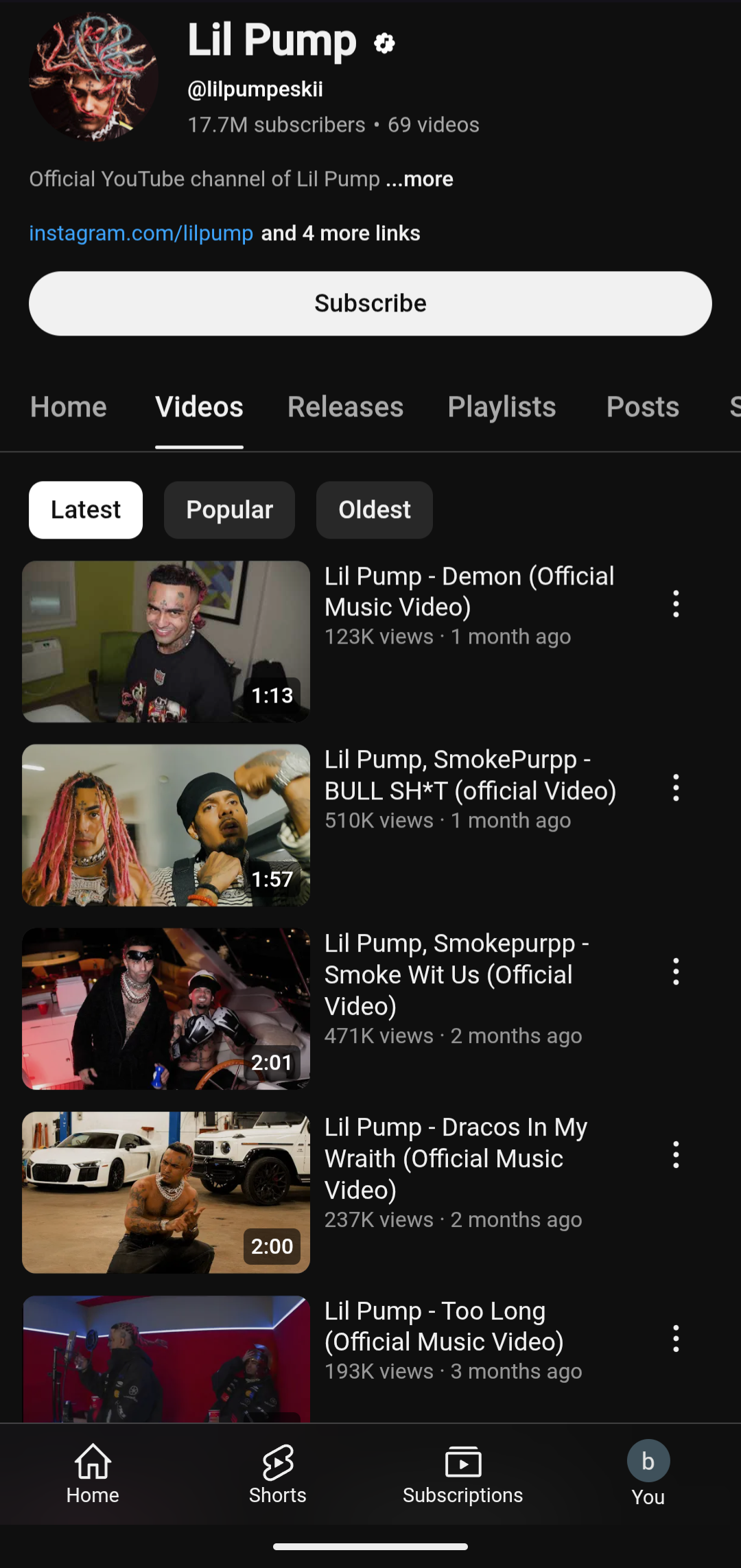Select the Latest sort chip
This screenshot has height=1568, width=741.
[86, 510]
